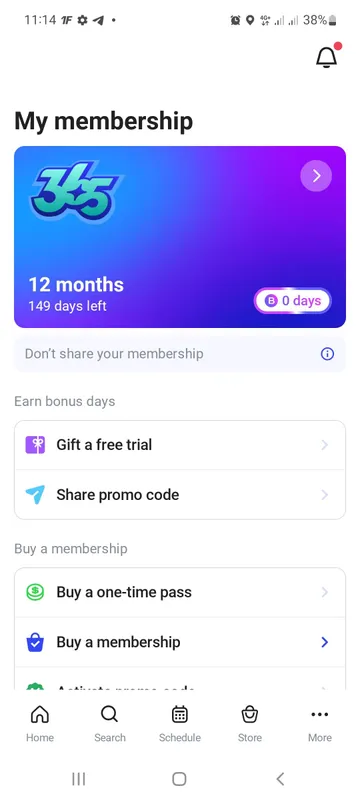Switch to the Search tab
Screen dimensions: 360x800
coord(110,723)
